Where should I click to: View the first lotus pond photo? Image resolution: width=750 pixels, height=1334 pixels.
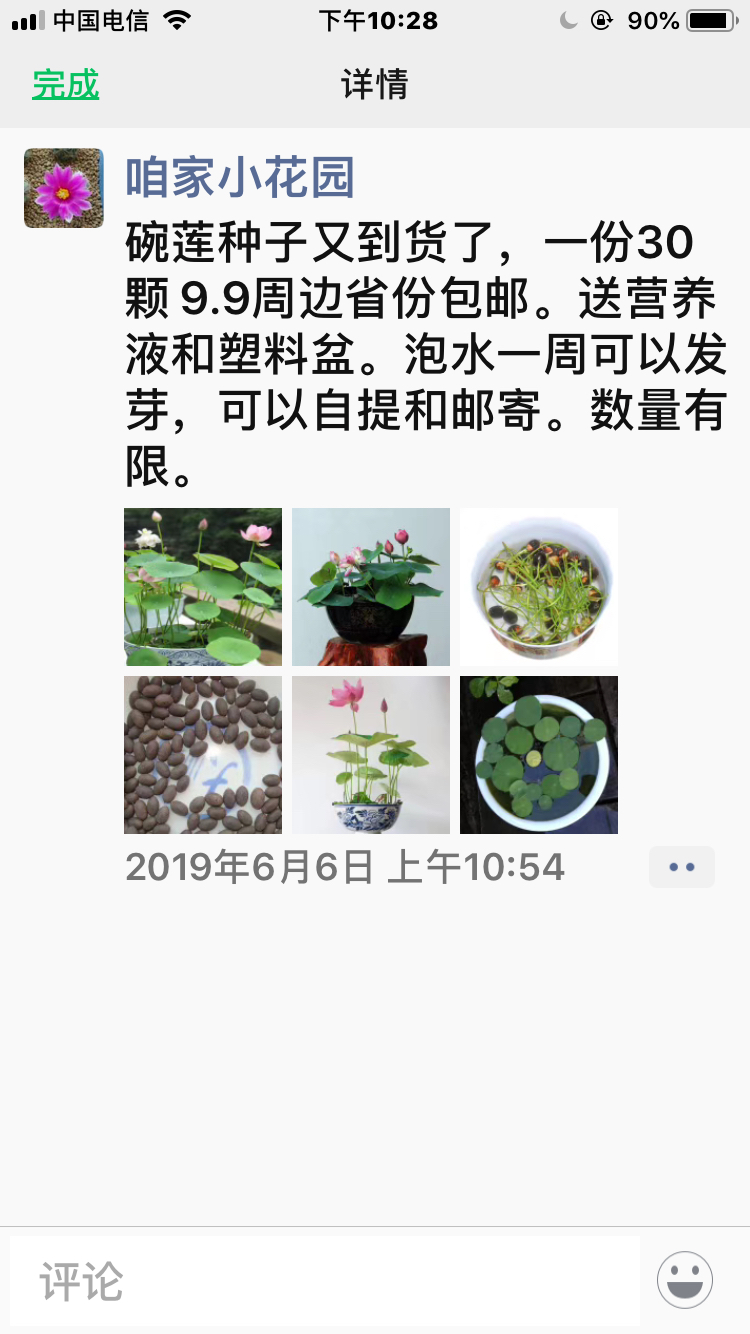203,587
